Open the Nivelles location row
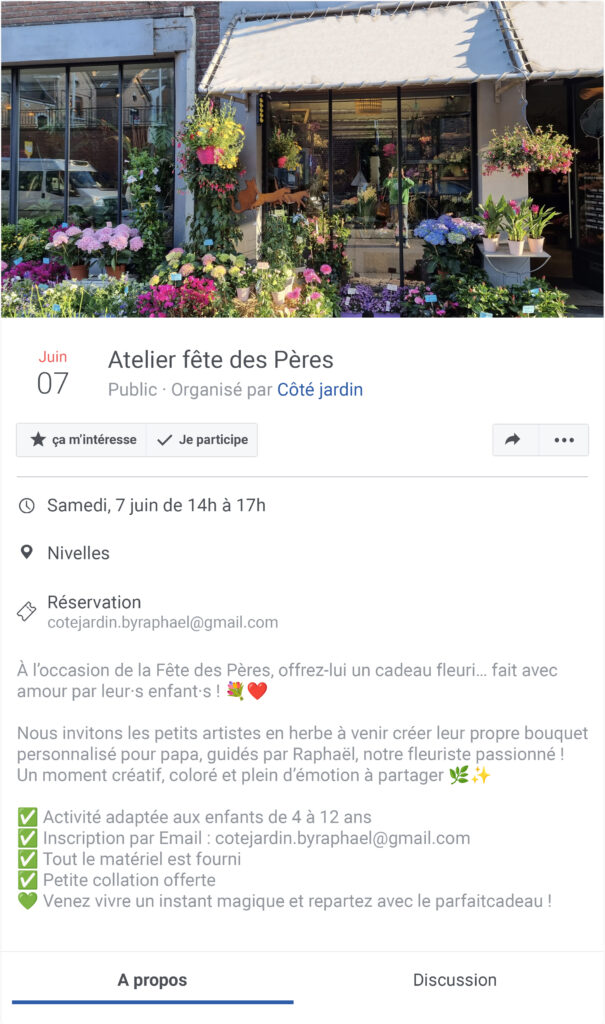This screenshot has width=605, height=1024. (78, 553)
